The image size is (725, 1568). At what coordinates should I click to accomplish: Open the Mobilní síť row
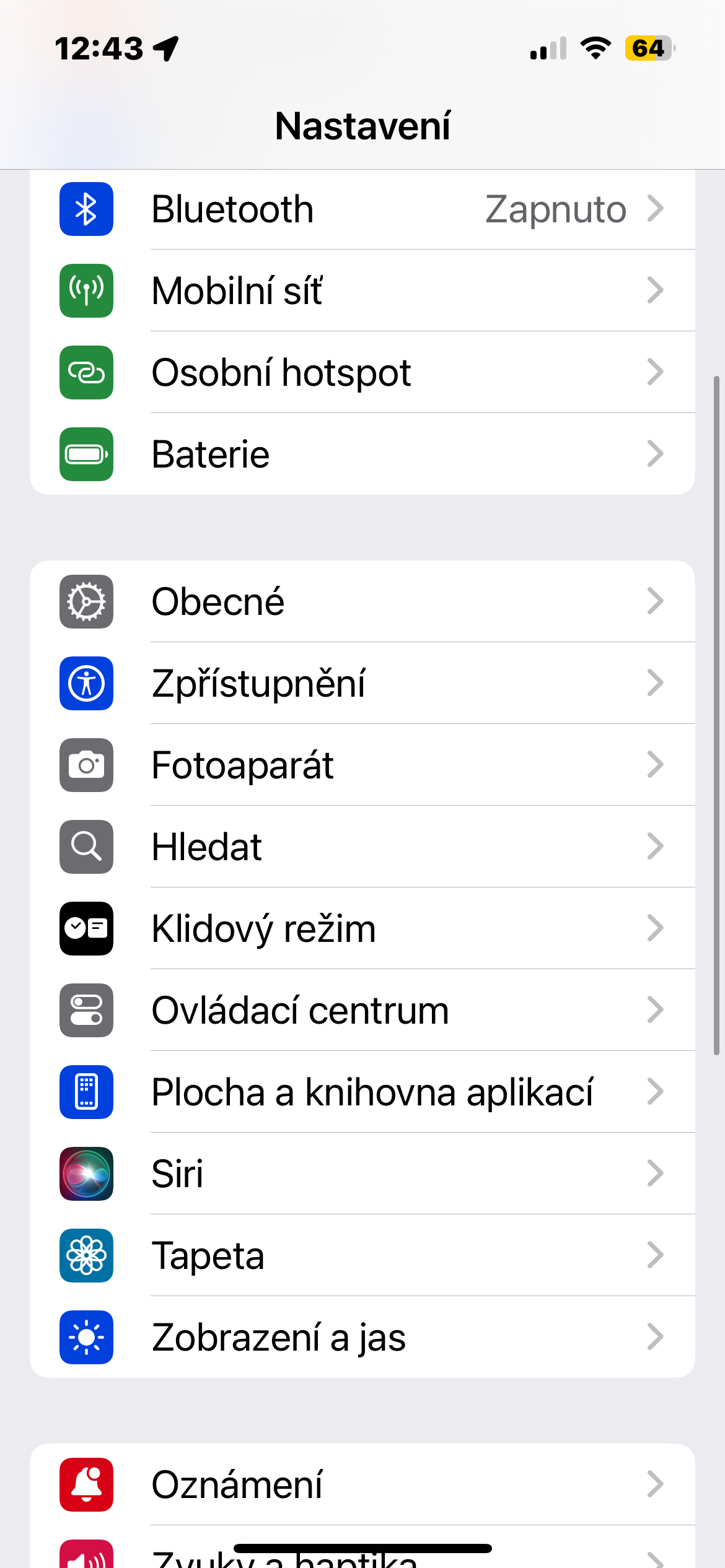tap(362, 291)
